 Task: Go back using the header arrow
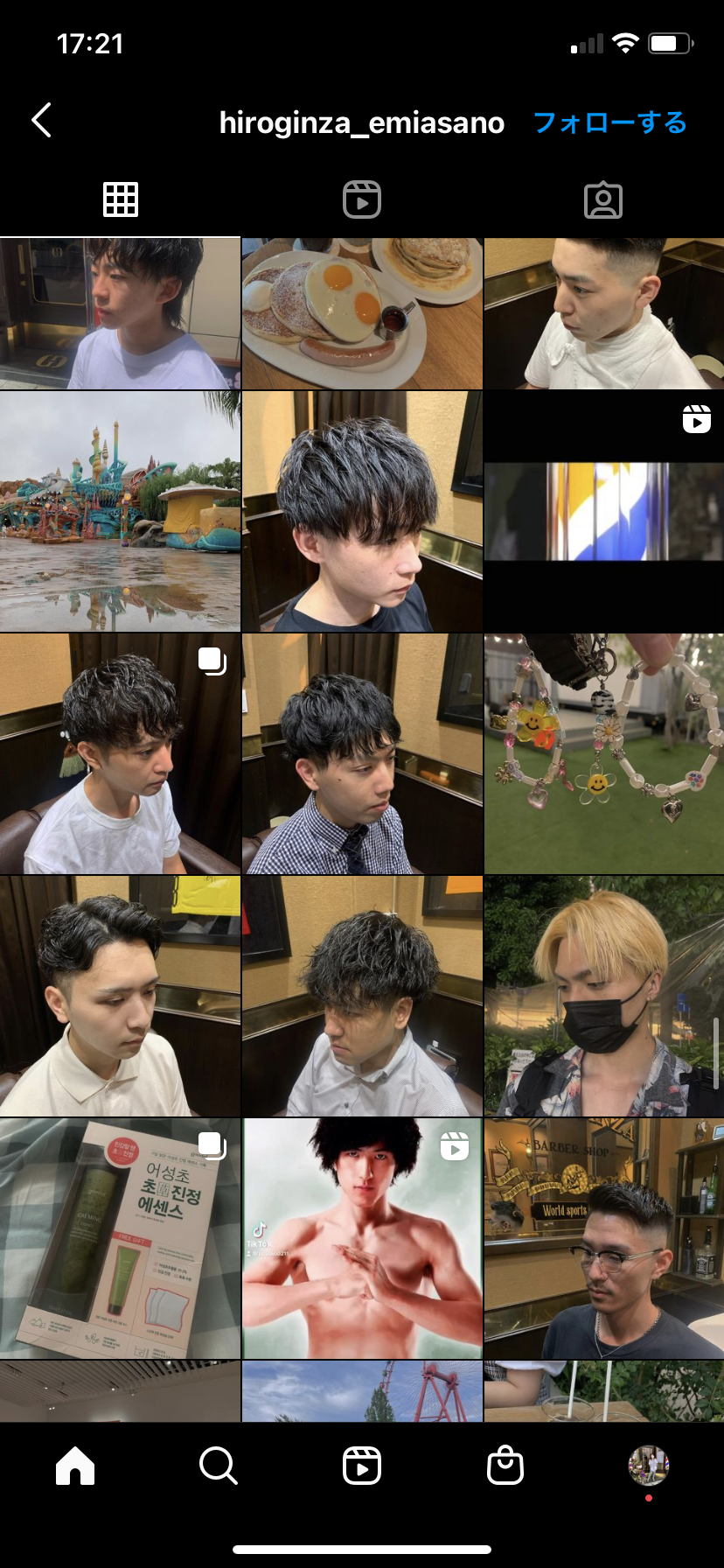pos(41,121)
